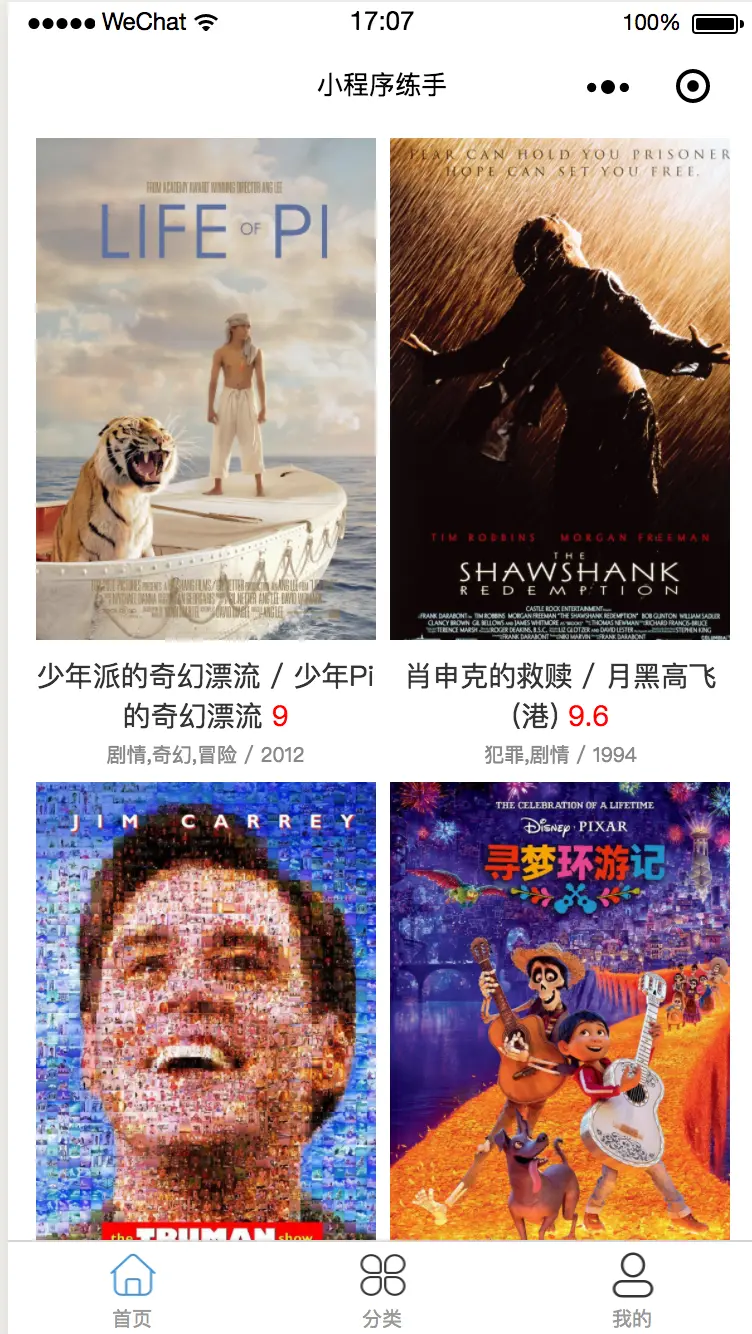This screenshot has width=752, height=1334.
Task: View the Truman Show movie poster
Action: [206, 1010]
